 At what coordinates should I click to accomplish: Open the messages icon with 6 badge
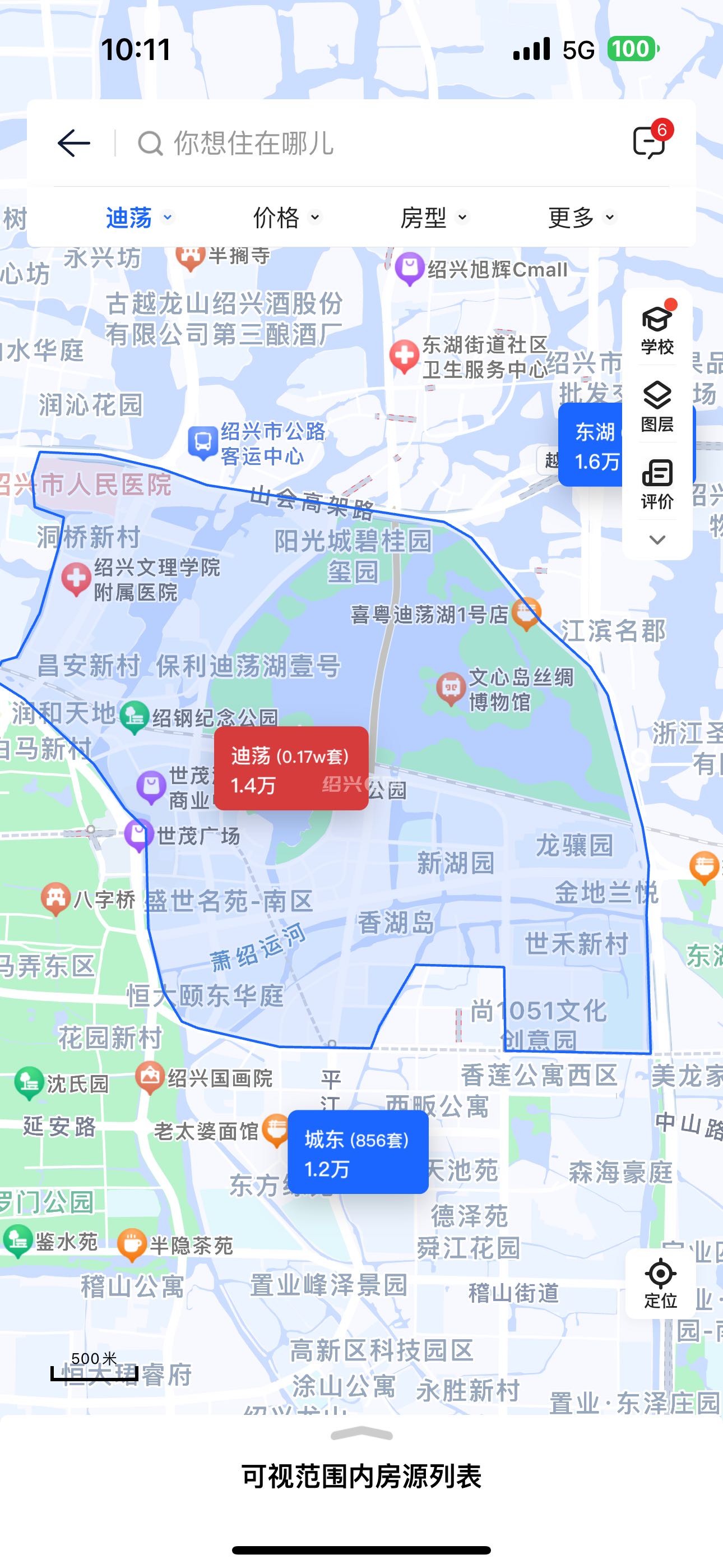click(649, 142)
